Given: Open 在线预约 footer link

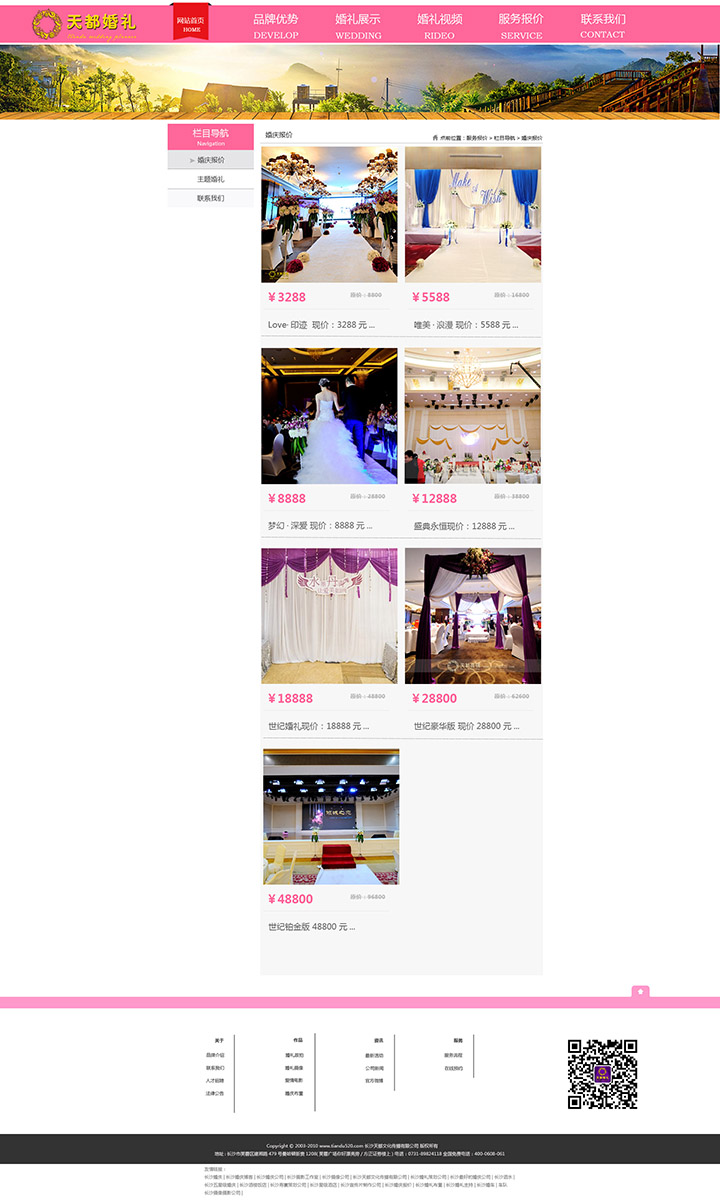Looking at the screenshot, I should pos(454,1068).
